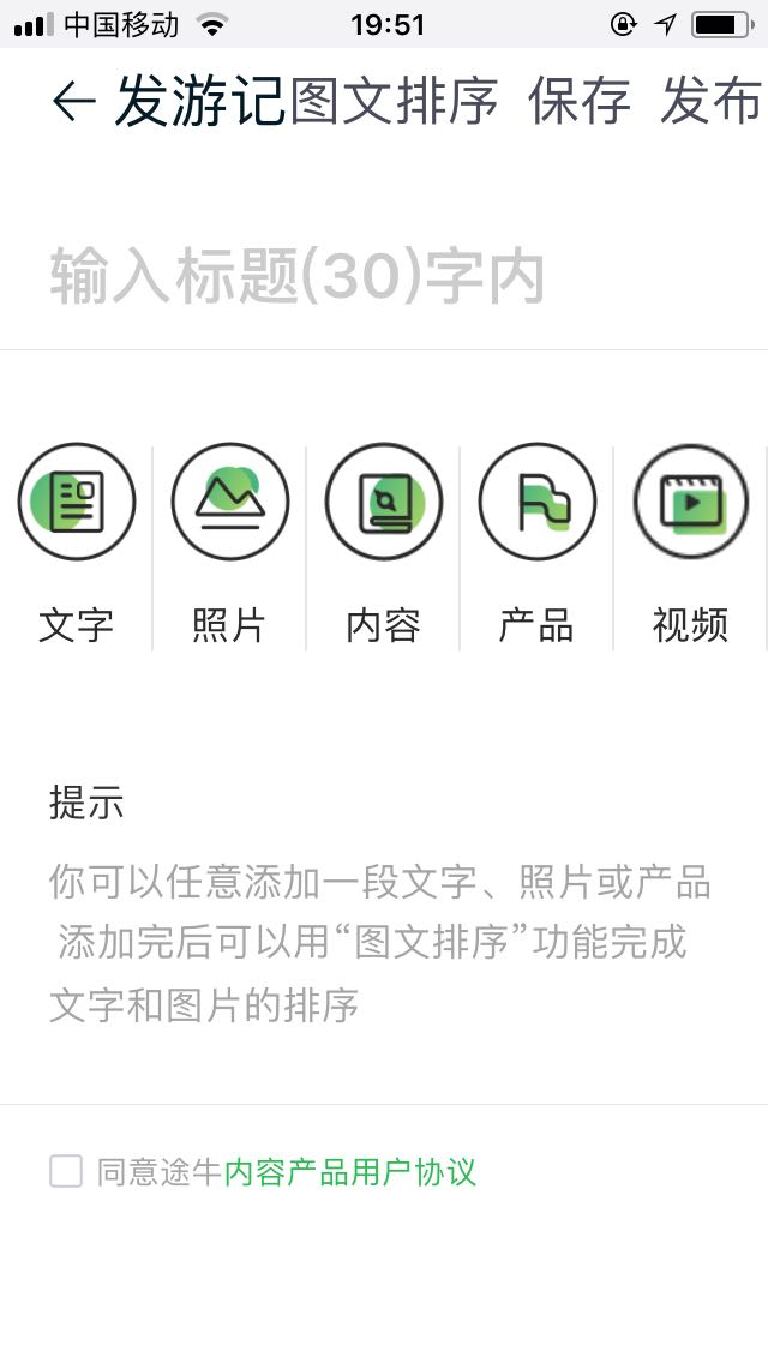Viewport: 768px width, 1363px height.
Task: Save the travel note with 保存
Action: point(580,102)
